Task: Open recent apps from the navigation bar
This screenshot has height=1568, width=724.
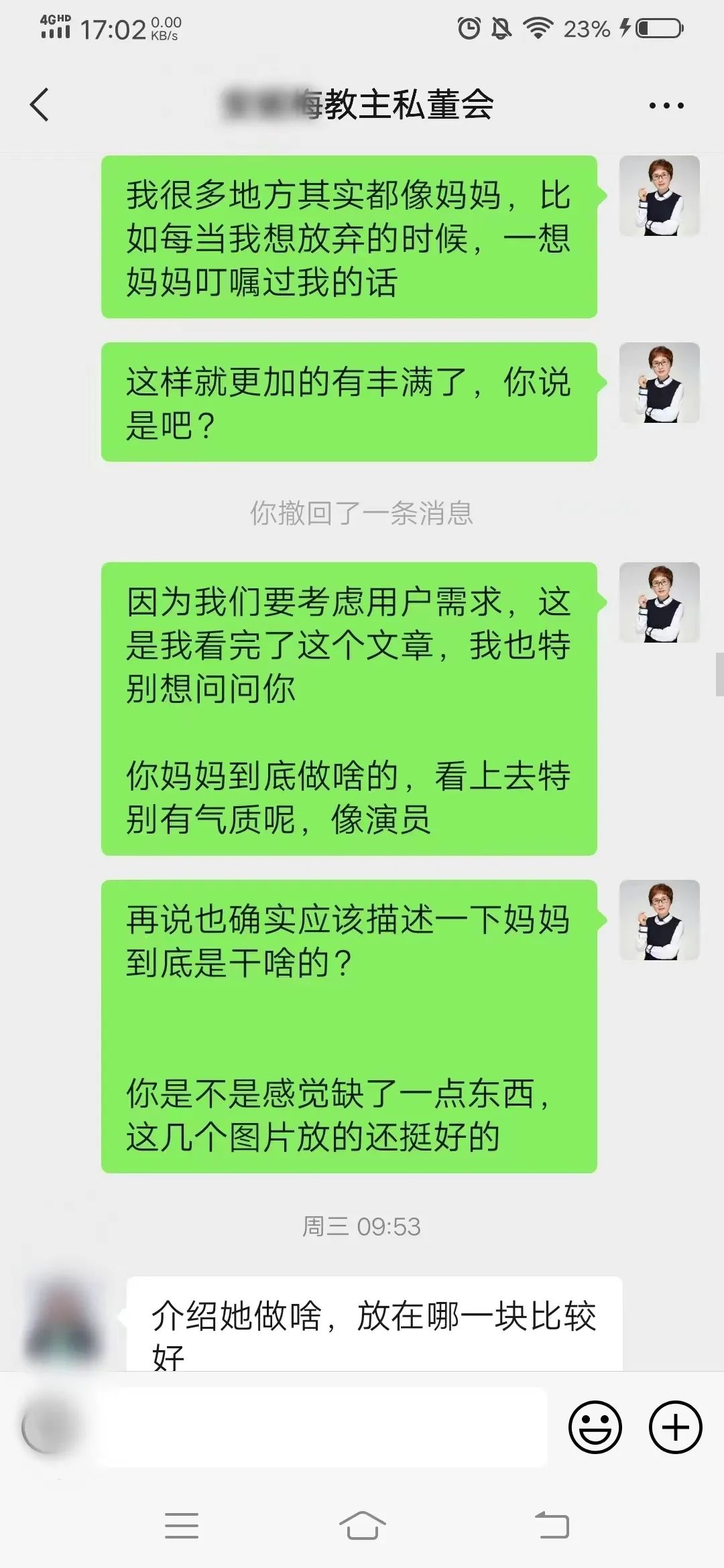Action: [181, 1526]
